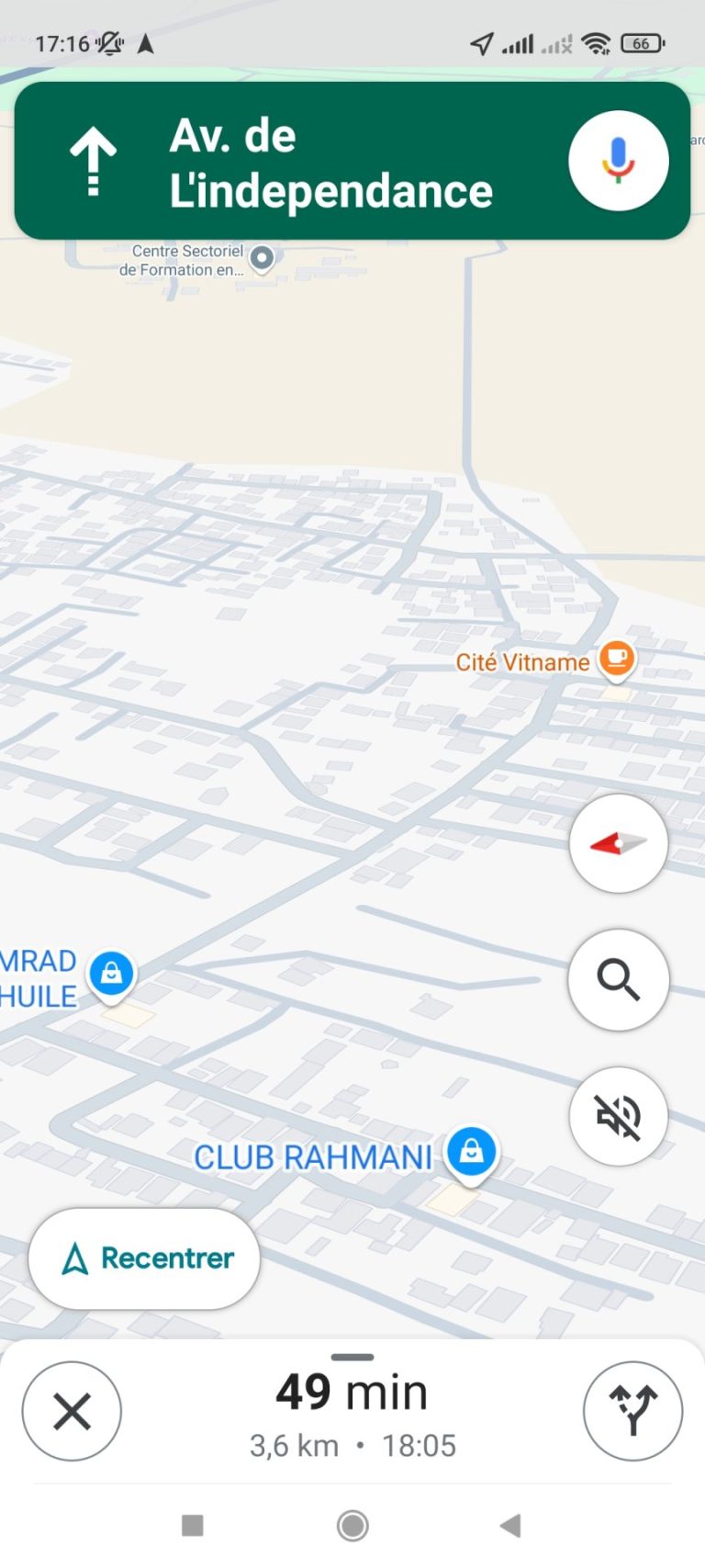705x1568 pixels.
Task: Unmute voice guidance with the speaker toggle
Action: (618, 1115)
